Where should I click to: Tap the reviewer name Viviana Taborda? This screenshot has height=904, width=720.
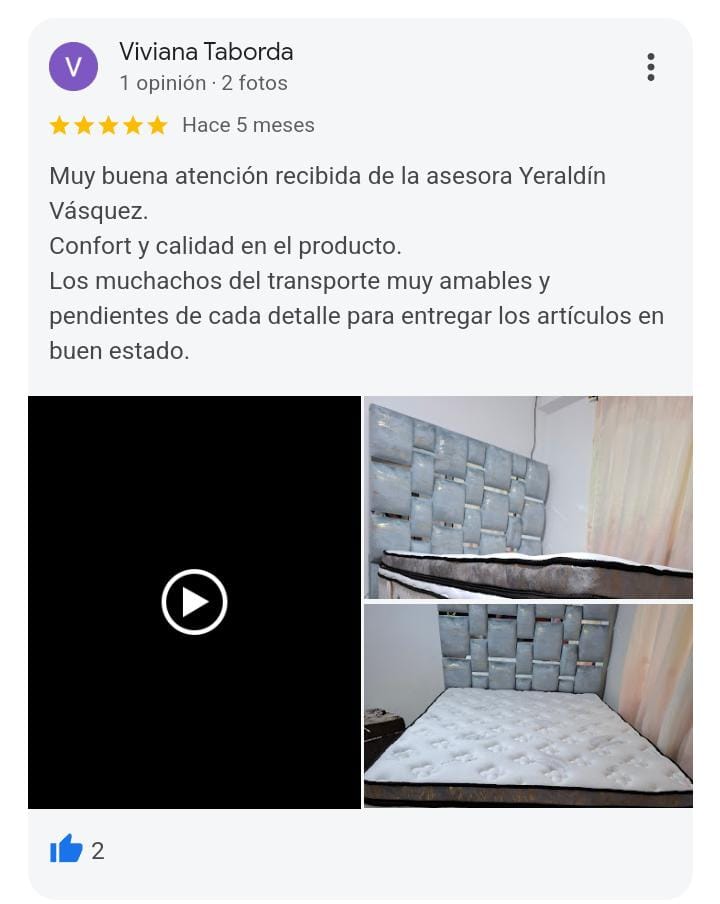point(206,52)
